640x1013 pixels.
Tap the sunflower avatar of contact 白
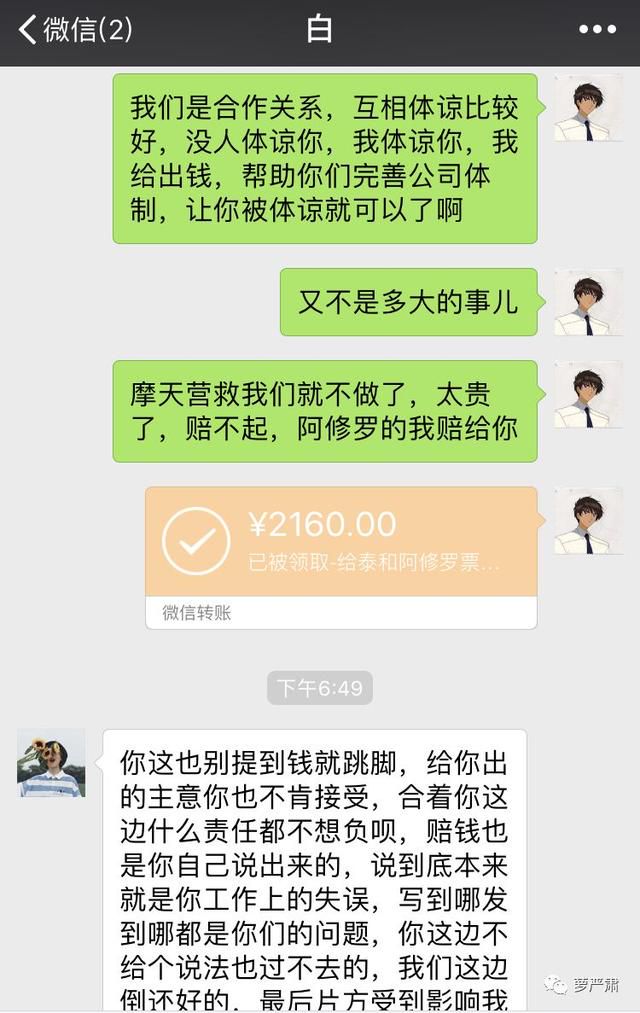[51, 763]
